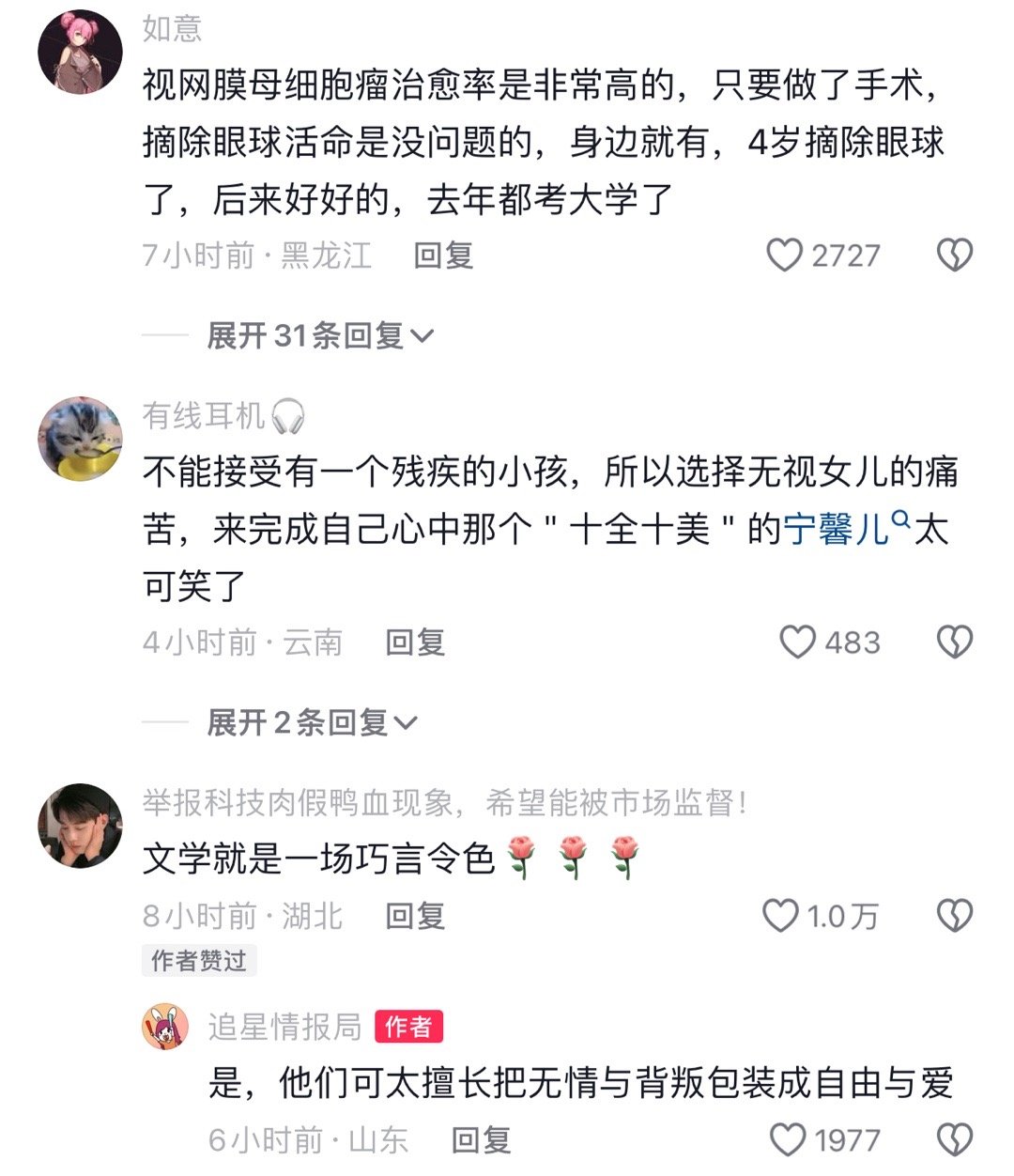The width and height of the screenshot is (1014, 1176).
Task: Dislike 有线耳机's comment
Action: (955, 642)
